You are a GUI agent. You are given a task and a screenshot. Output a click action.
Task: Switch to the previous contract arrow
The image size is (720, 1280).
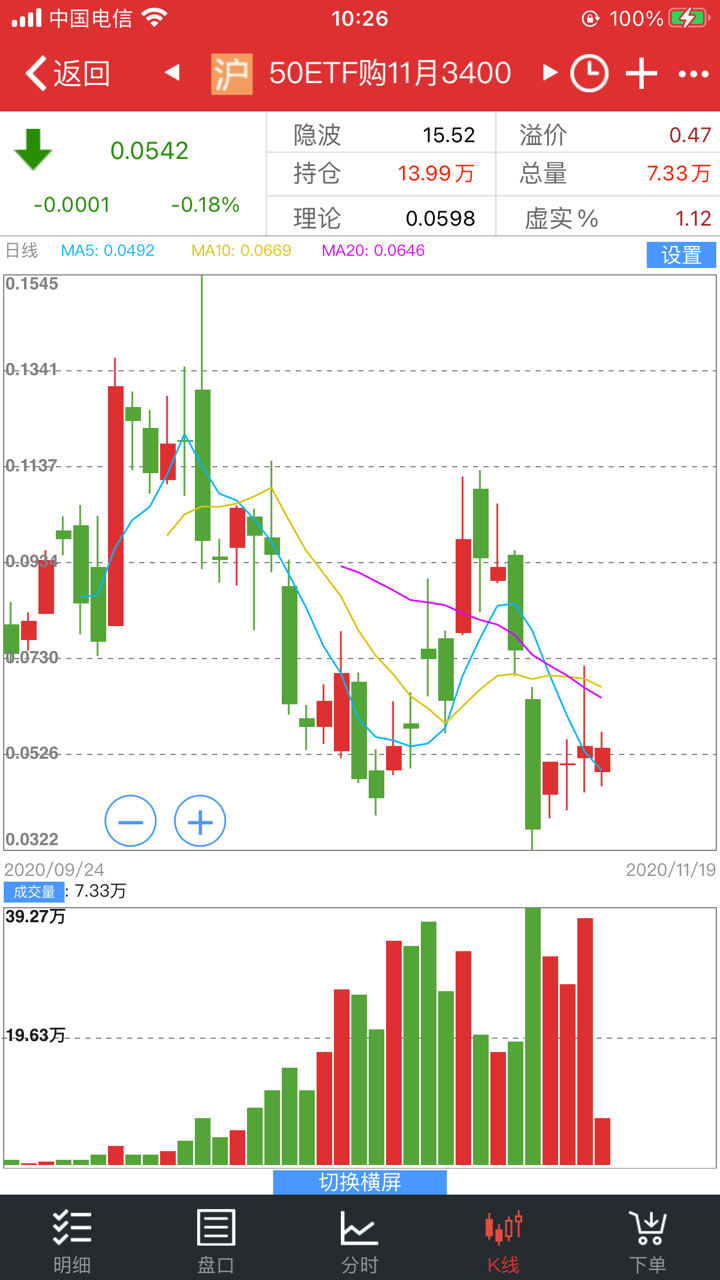coord(172,73)
